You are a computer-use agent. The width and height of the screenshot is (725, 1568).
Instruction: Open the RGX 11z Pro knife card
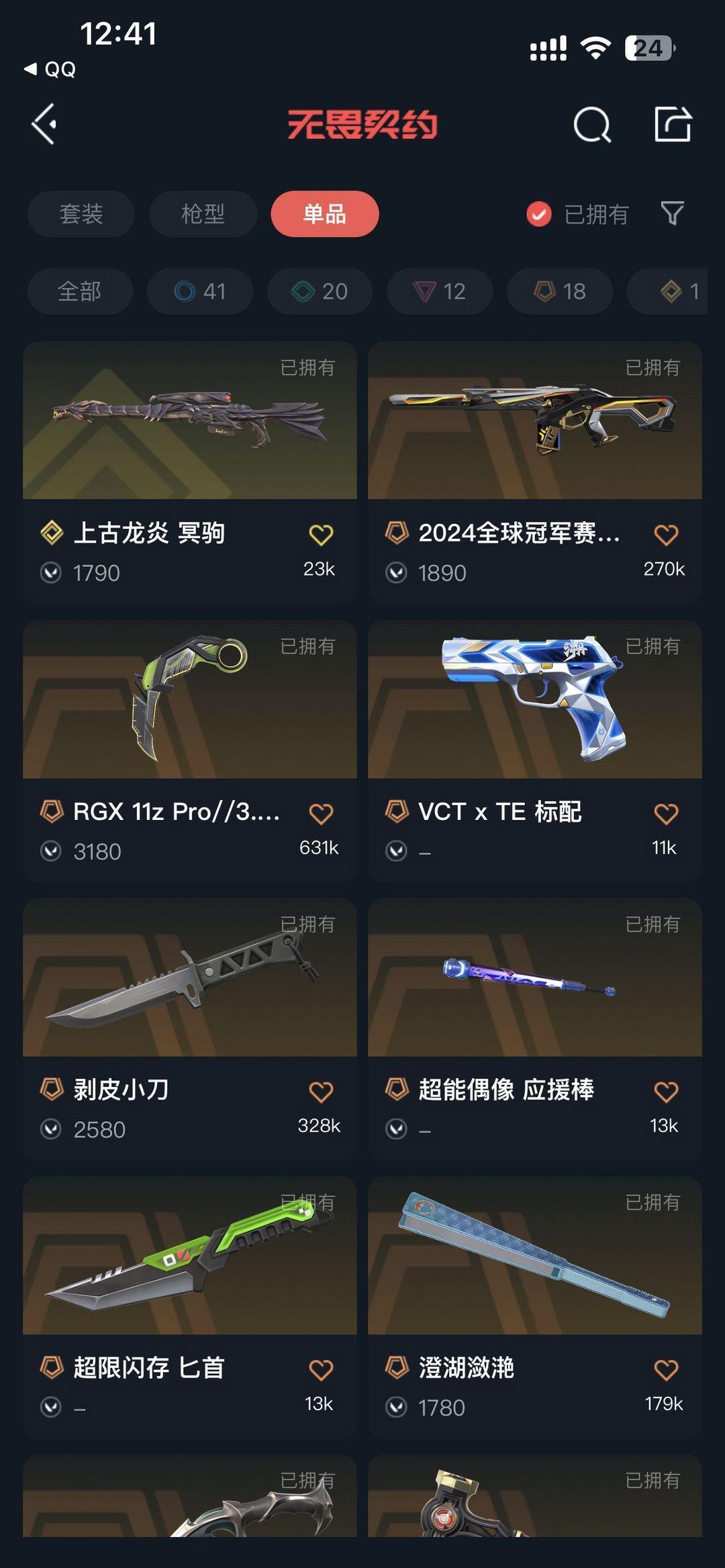pos(190,751)
